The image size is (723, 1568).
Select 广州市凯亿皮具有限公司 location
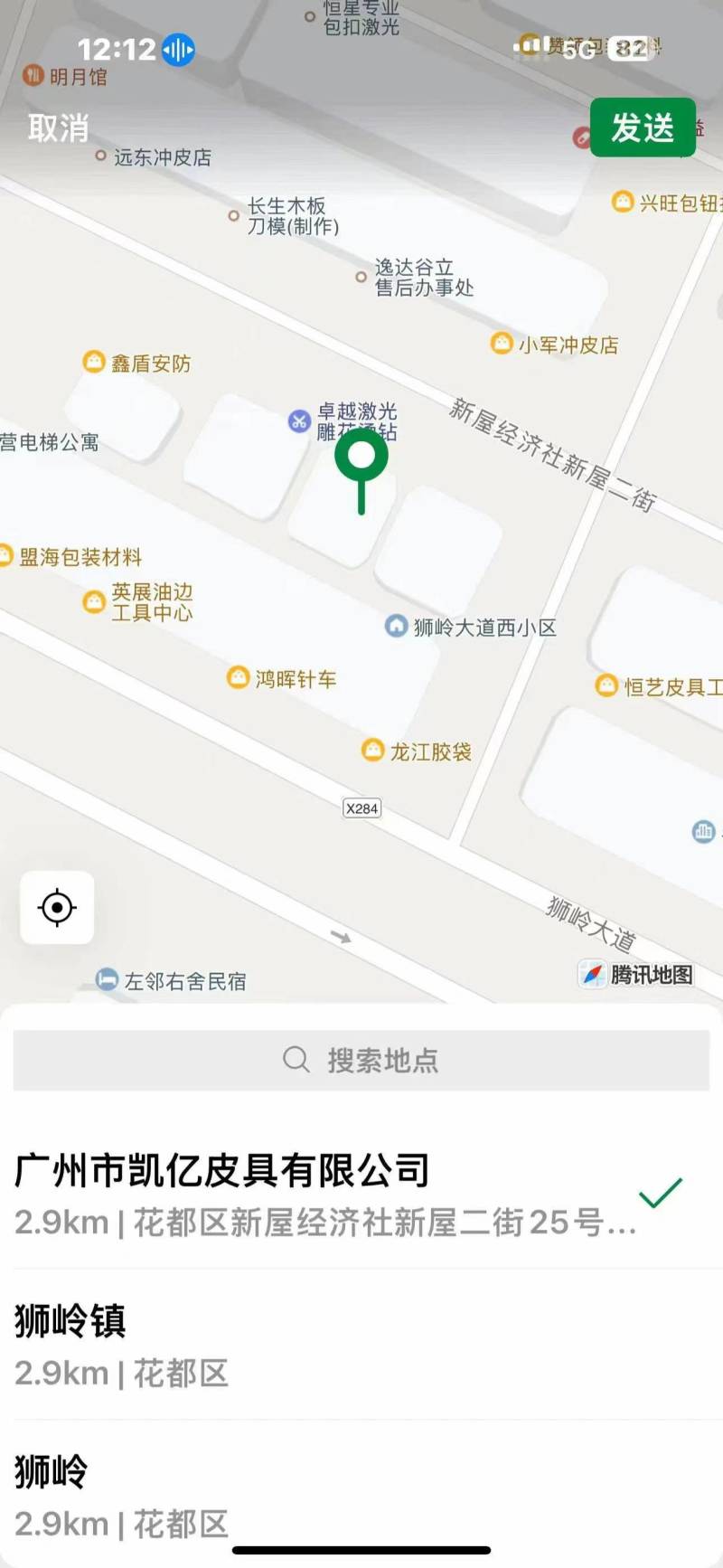click(361, 1193)
